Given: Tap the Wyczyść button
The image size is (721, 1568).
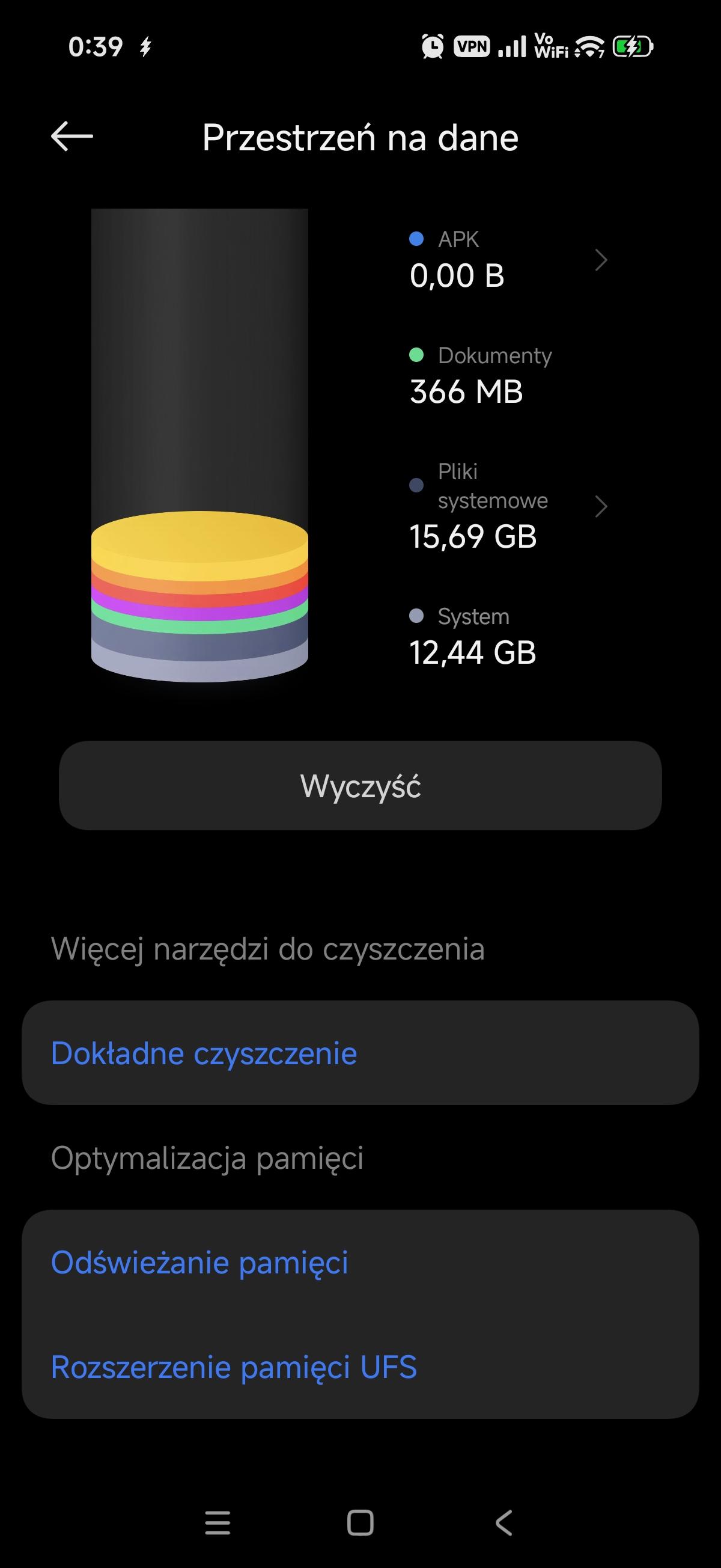Looking at the screenshot, I should click(360, 785).
